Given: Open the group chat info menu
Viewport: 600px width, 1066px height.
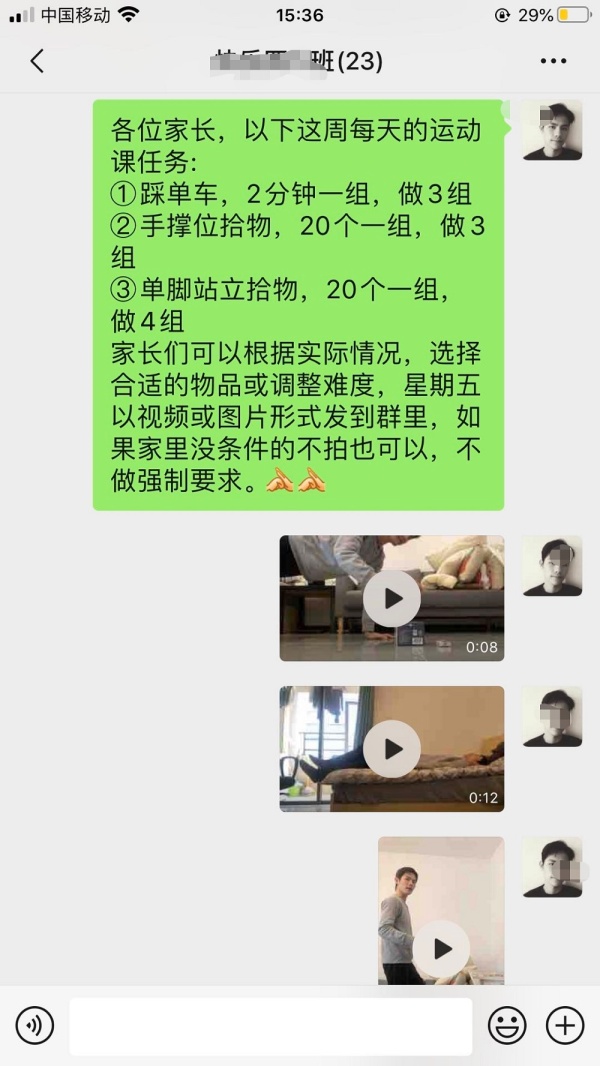Looking at the screenshot, I should 553,61.
